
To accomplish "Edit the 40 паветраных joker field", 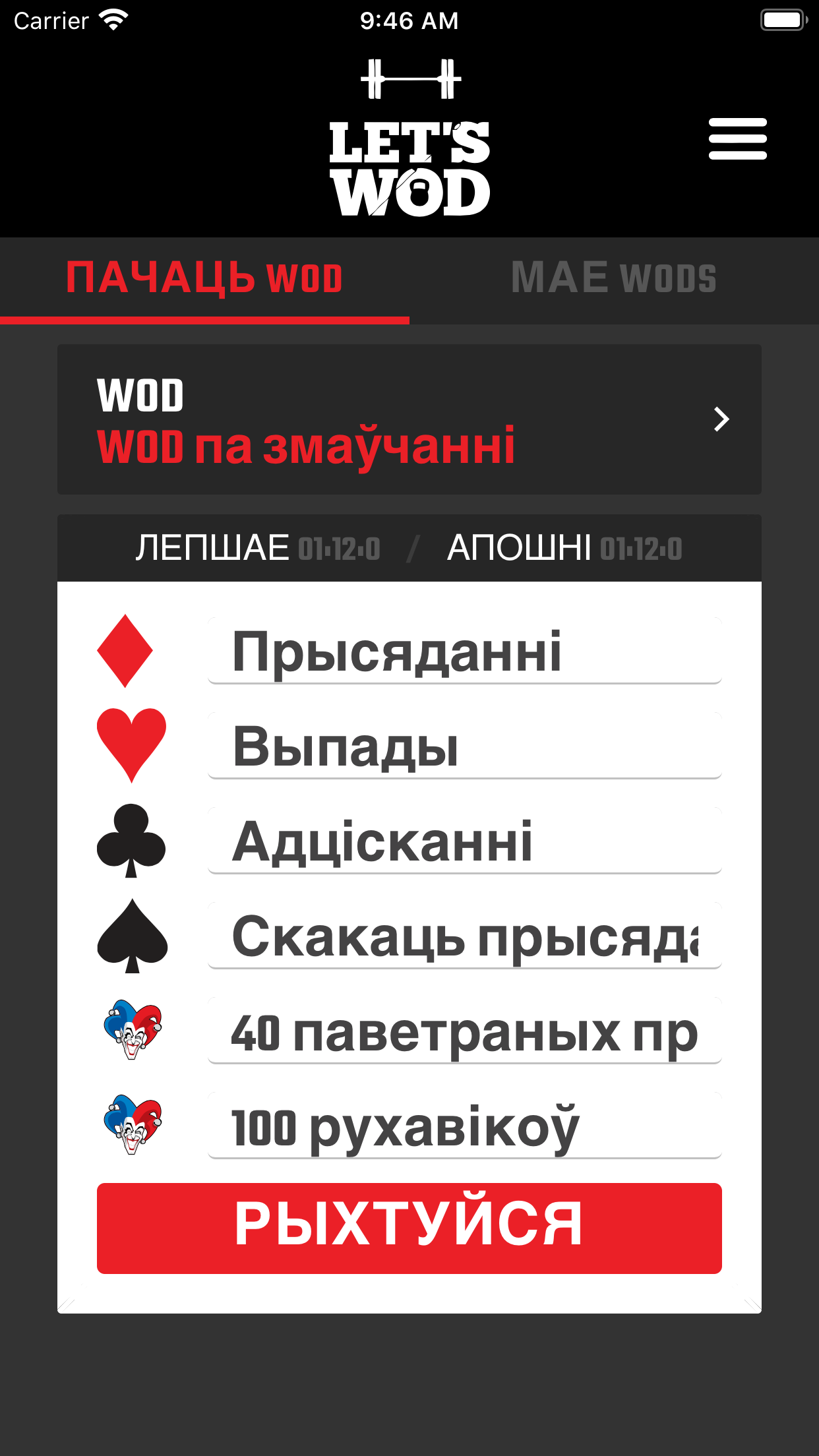I will coord(465,1031).
